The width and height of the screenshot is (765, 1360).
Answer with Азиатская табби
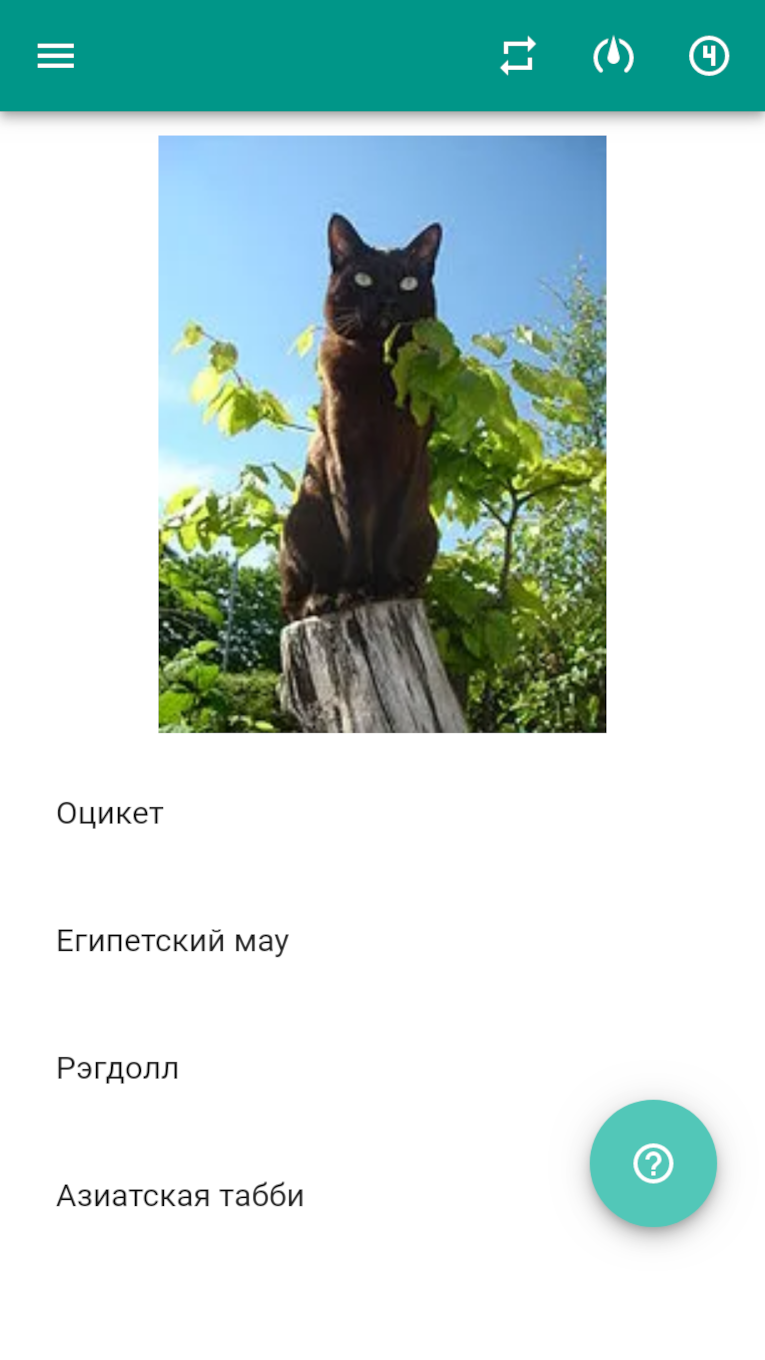(x=382, y=1196)
